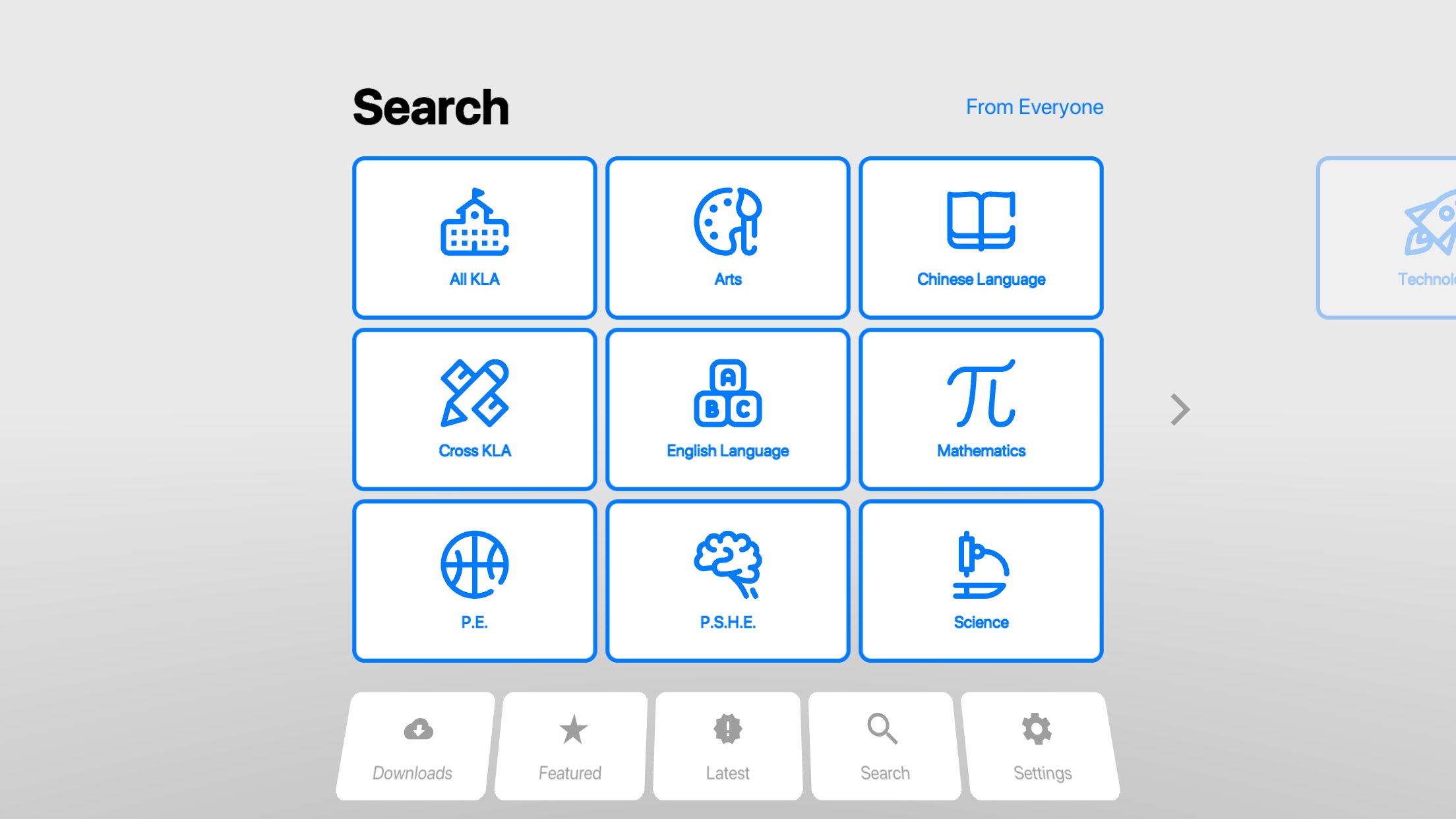Choose the P.S.H.E. card
The width and height of the screenshot is (1456, 819).
click(727, 581)
